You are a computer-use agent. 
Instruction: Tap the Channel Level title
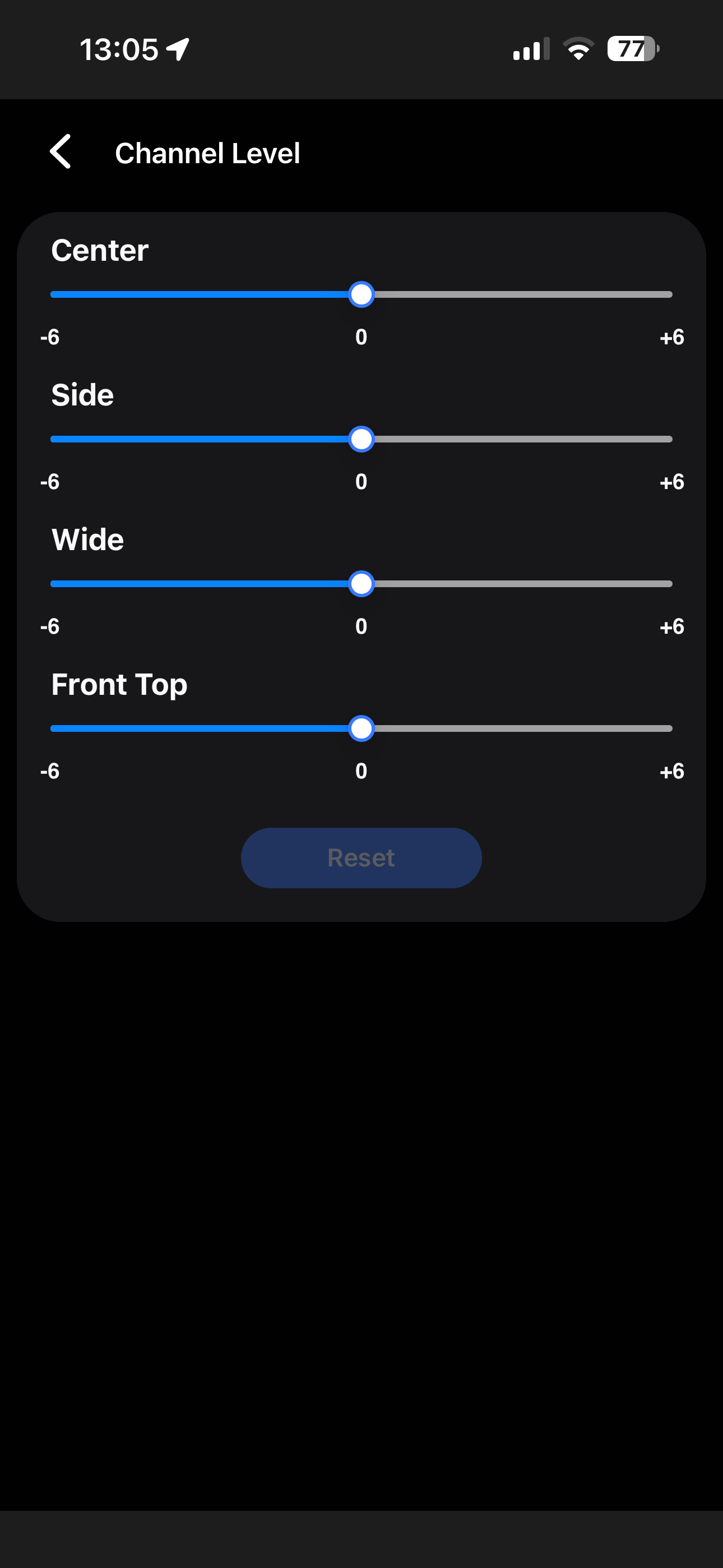207,152
